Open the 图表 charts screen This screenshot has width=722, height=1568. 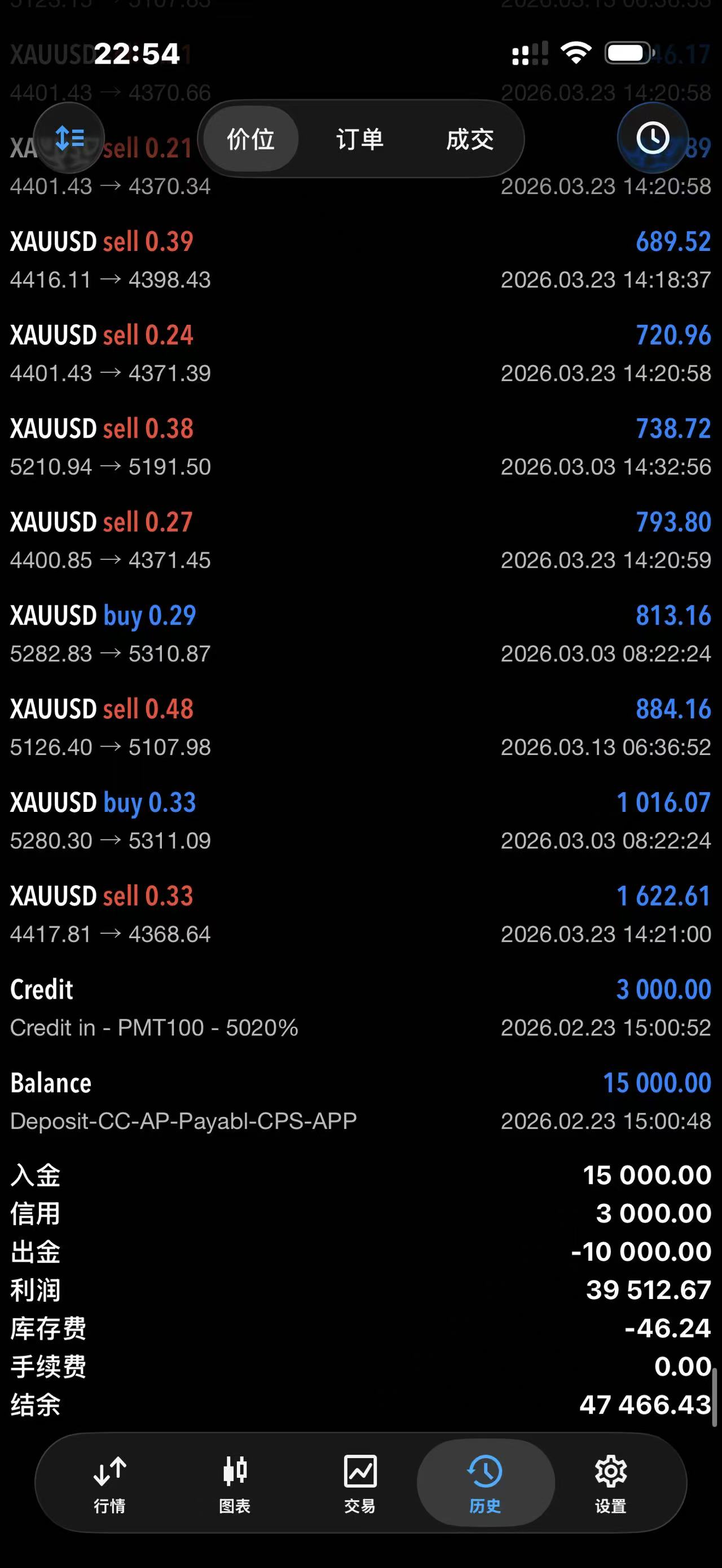click(x=235, y=1485)
